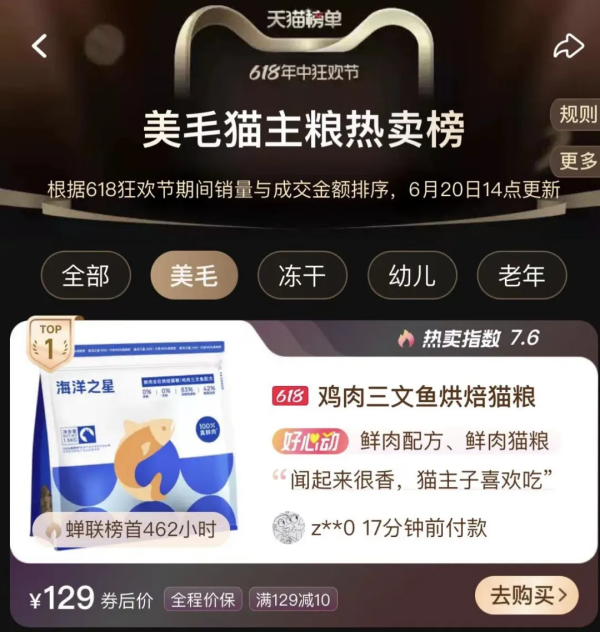Image resolution: width=600 pixels, height=632 pixels.
Task: Go back using the top arrow
Action: (x=40, y=46)
